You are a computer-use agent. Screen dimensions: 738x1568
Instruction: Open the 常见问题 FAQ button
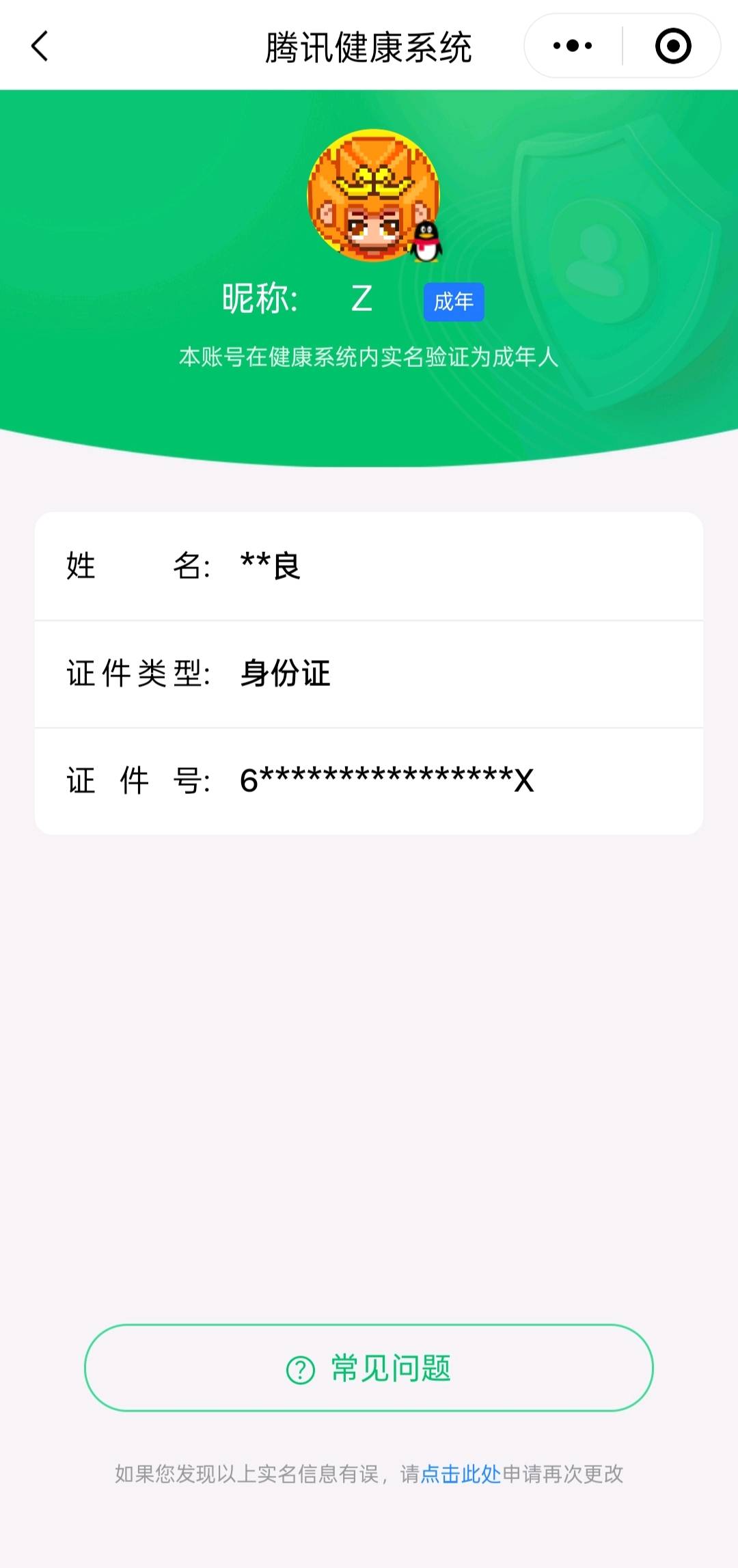(369, 1368)
